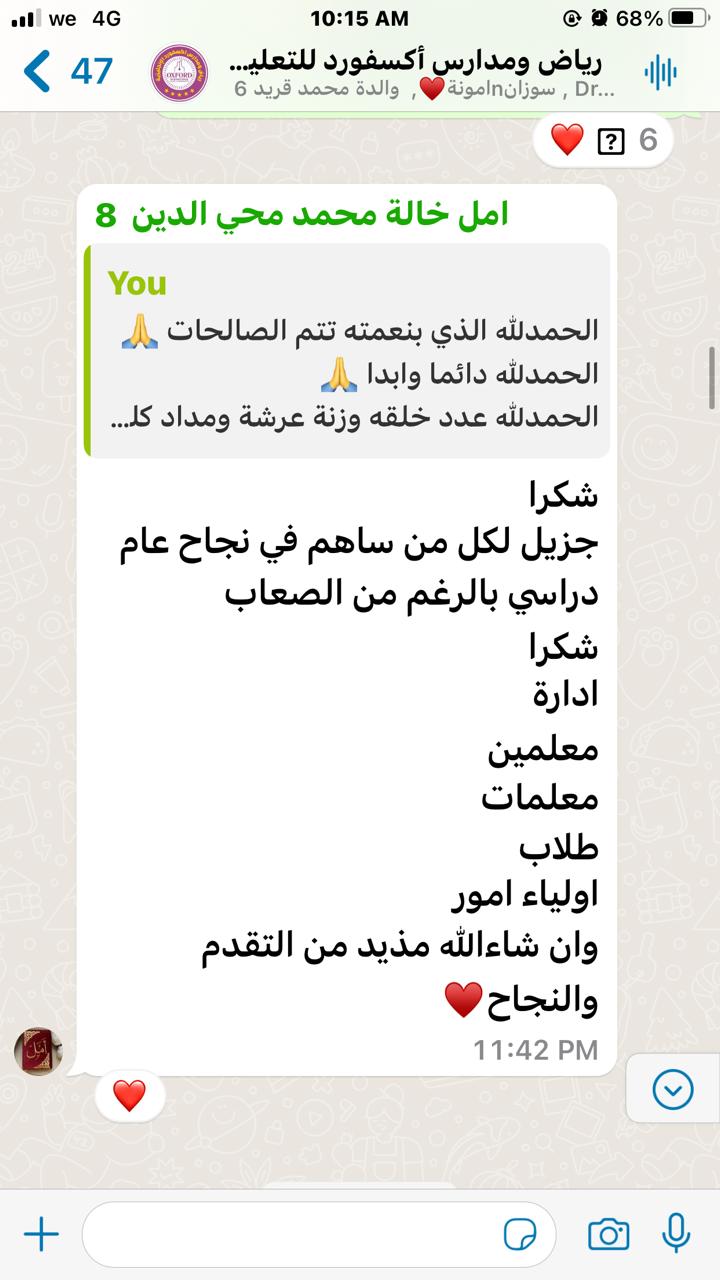720x1280 pixels.
Task: Record a voice message
Action: point(676,1233)
